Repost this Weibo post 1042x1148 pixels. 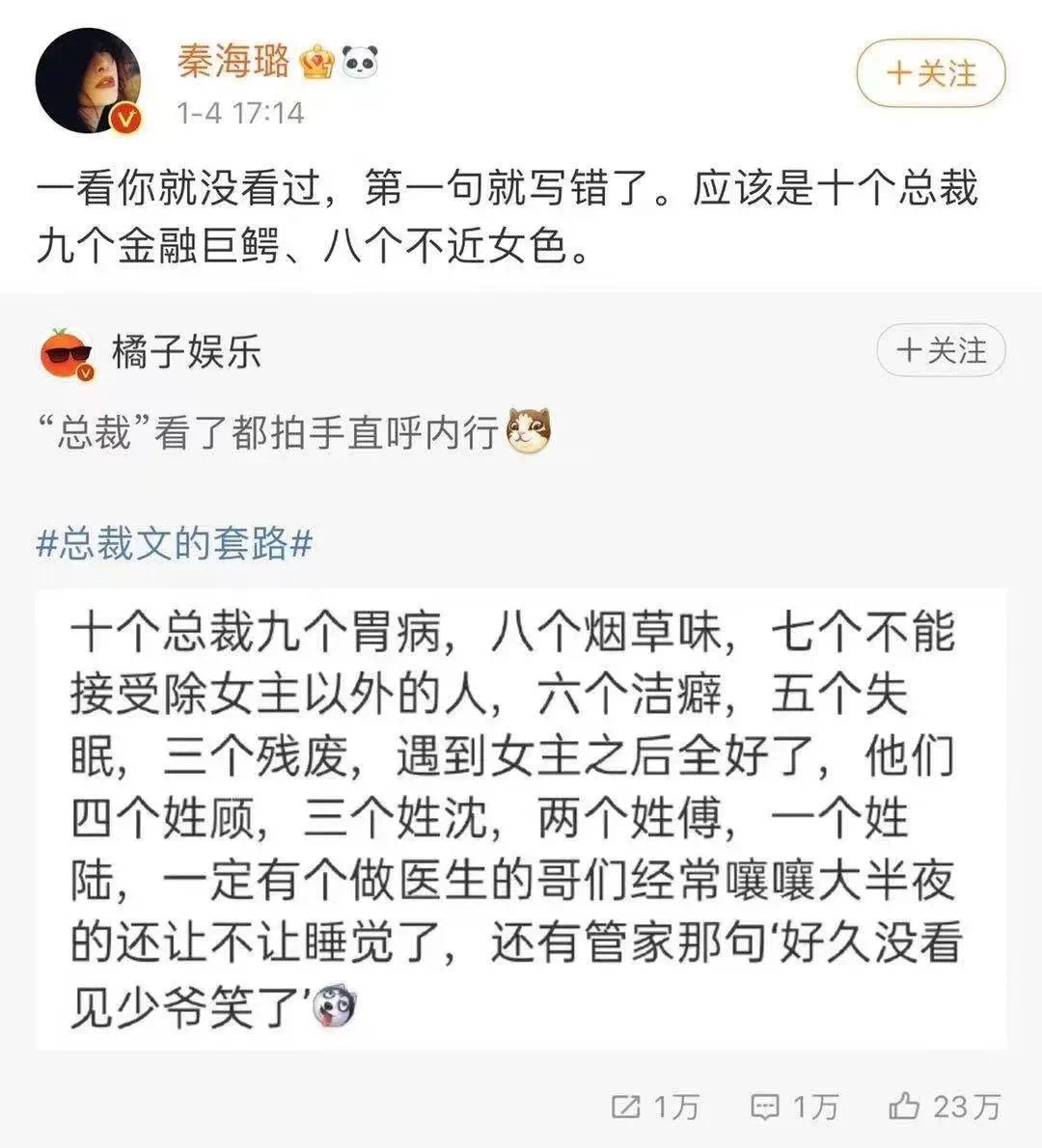[656, 1106]
